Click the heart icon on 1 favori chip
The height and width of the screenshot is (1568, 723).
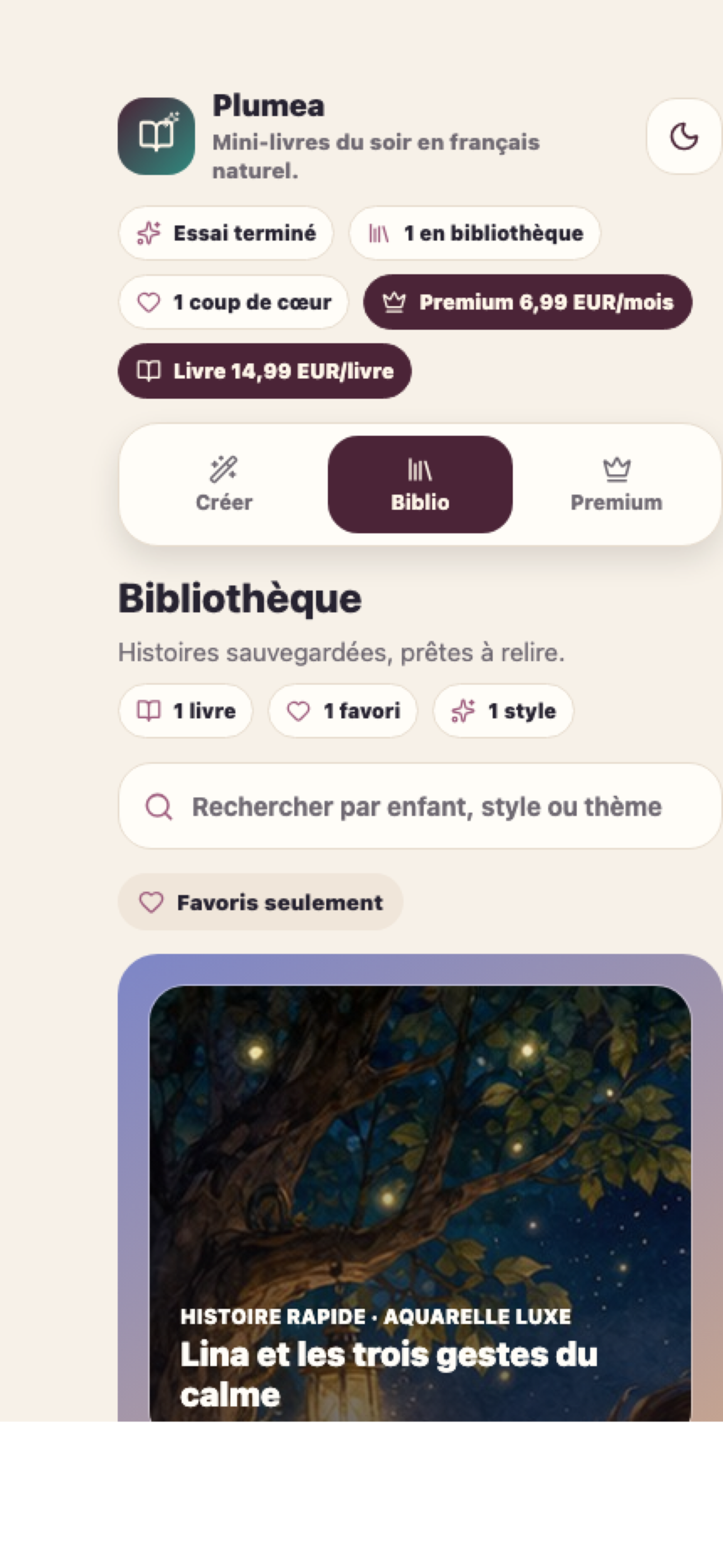(x=299, y=711)
